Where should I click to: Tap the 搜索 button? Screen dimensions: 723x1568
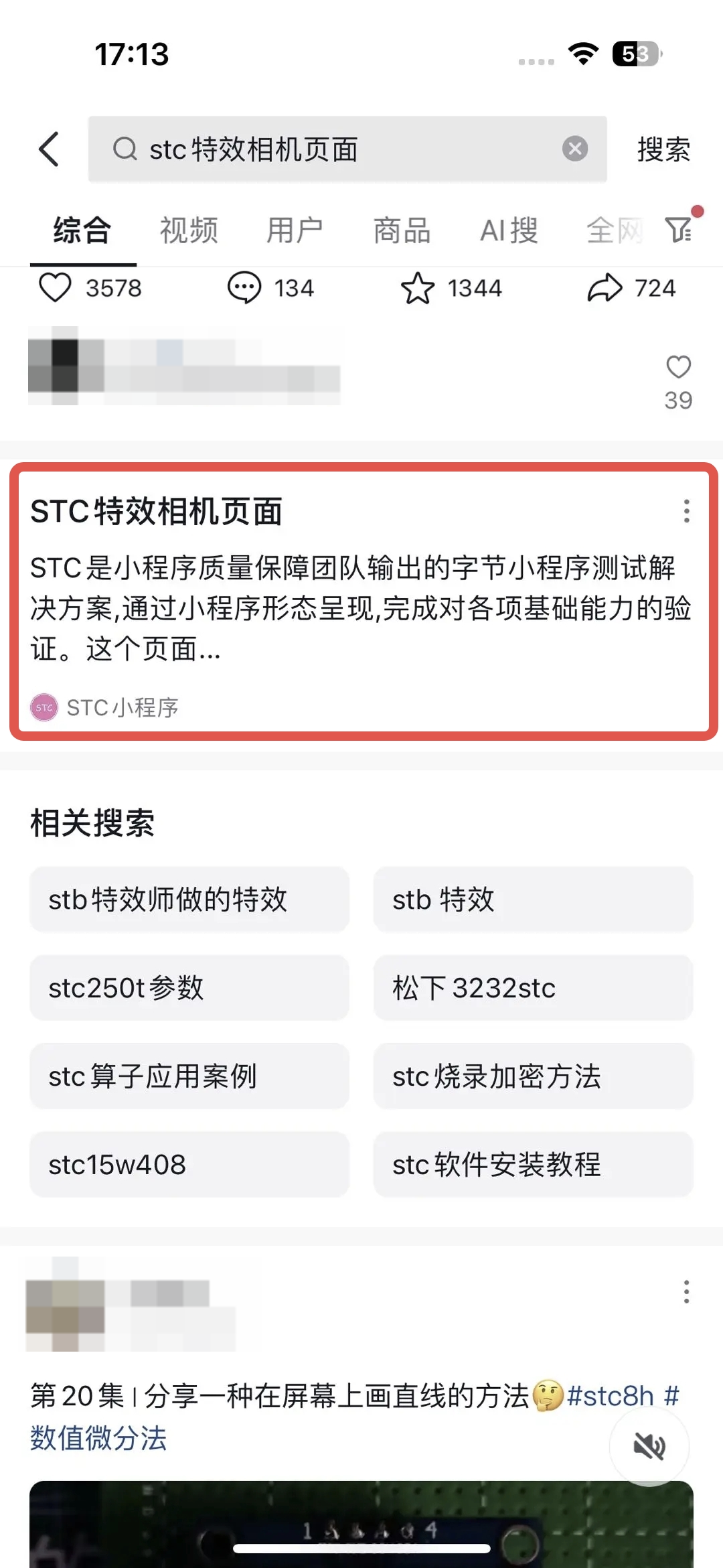coord(663,149)
